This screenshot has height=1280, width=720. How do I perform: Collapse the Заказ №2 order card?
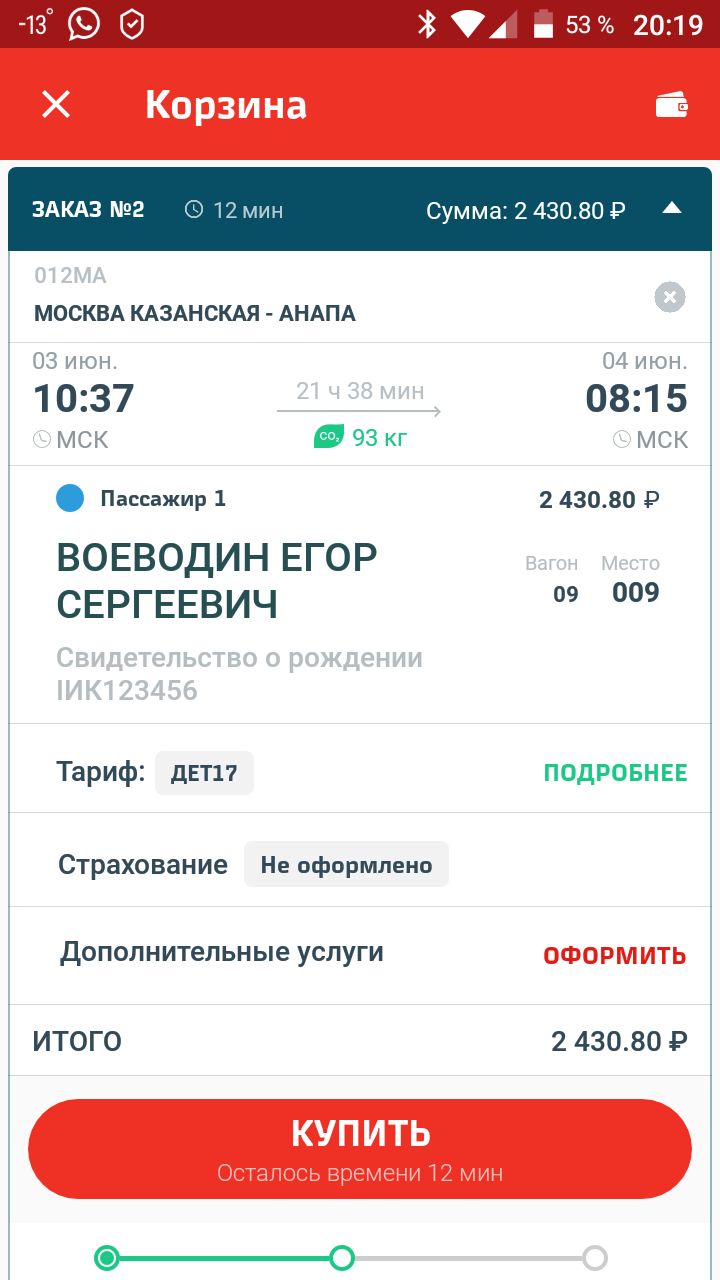point(672,209)
